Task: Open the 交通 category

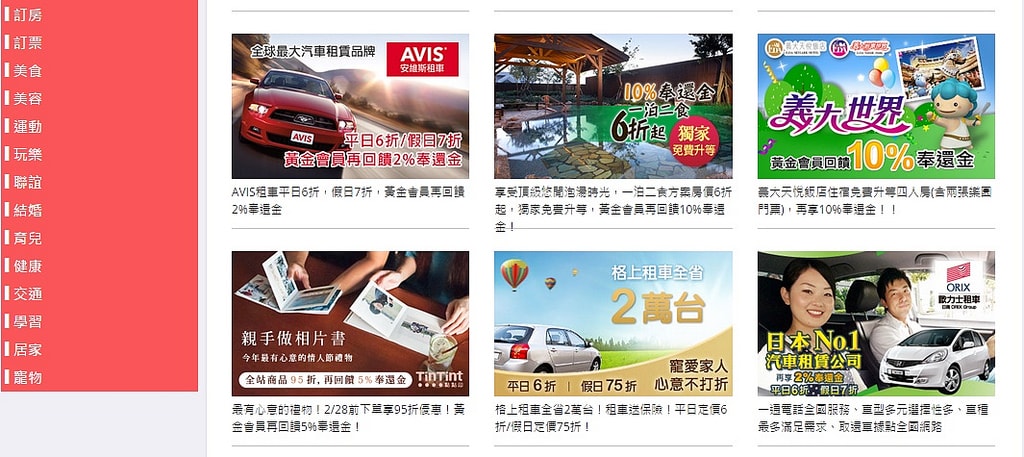Action: tap(28, 294)
